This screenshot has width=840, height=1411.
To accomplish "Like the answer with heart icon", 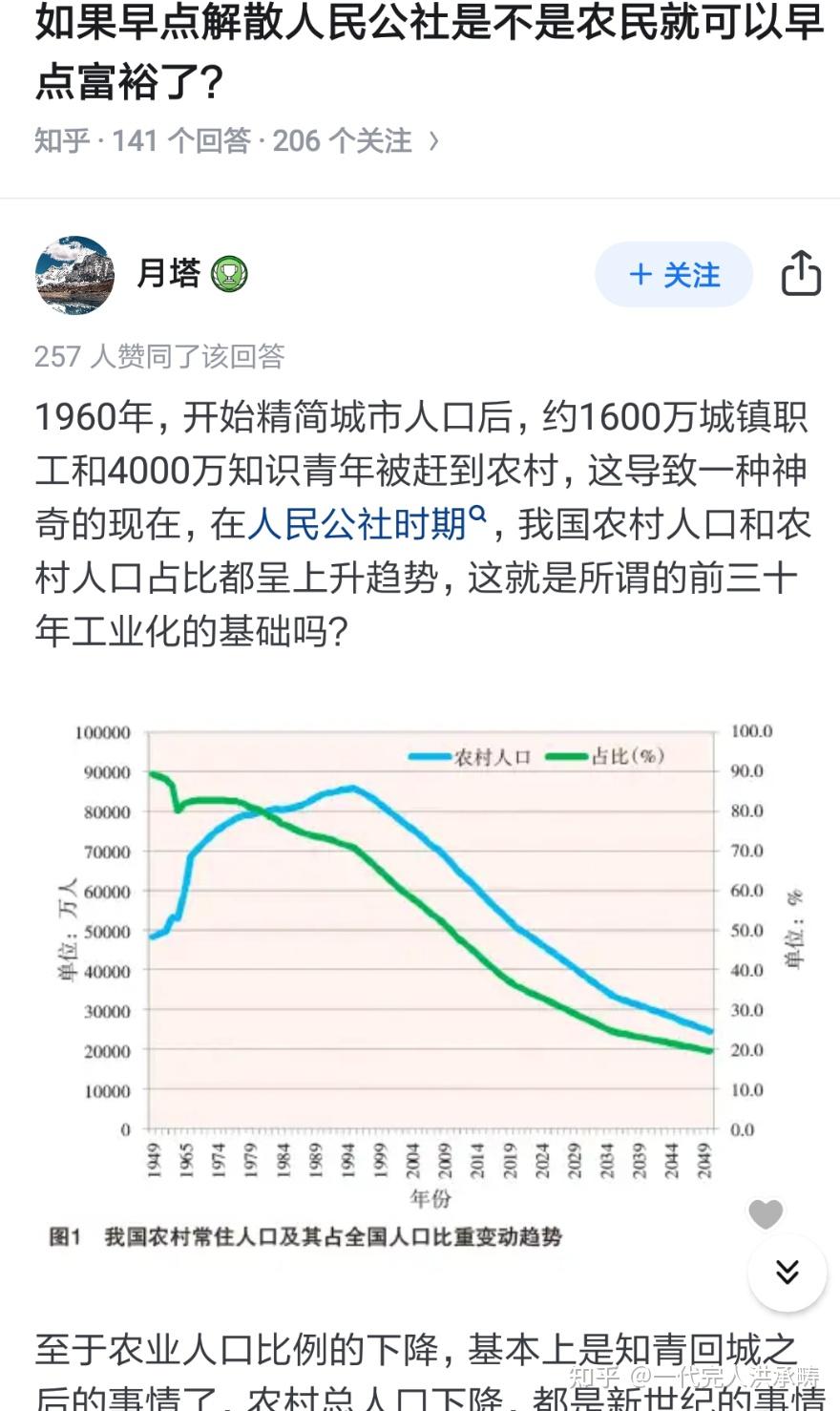I will pyautogui.click(x=766, y=1214).
